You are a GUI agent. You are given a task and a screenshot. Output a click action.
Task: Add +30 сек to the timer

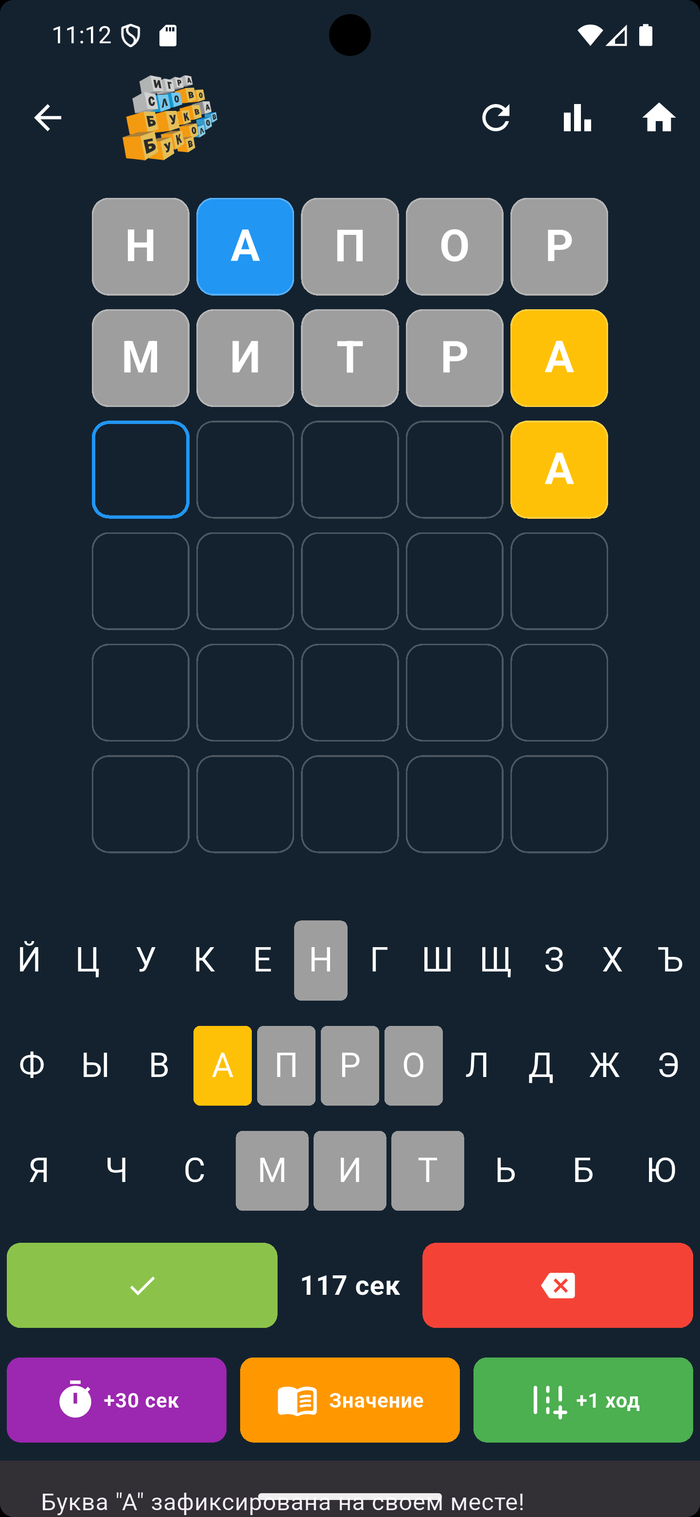117,1400
